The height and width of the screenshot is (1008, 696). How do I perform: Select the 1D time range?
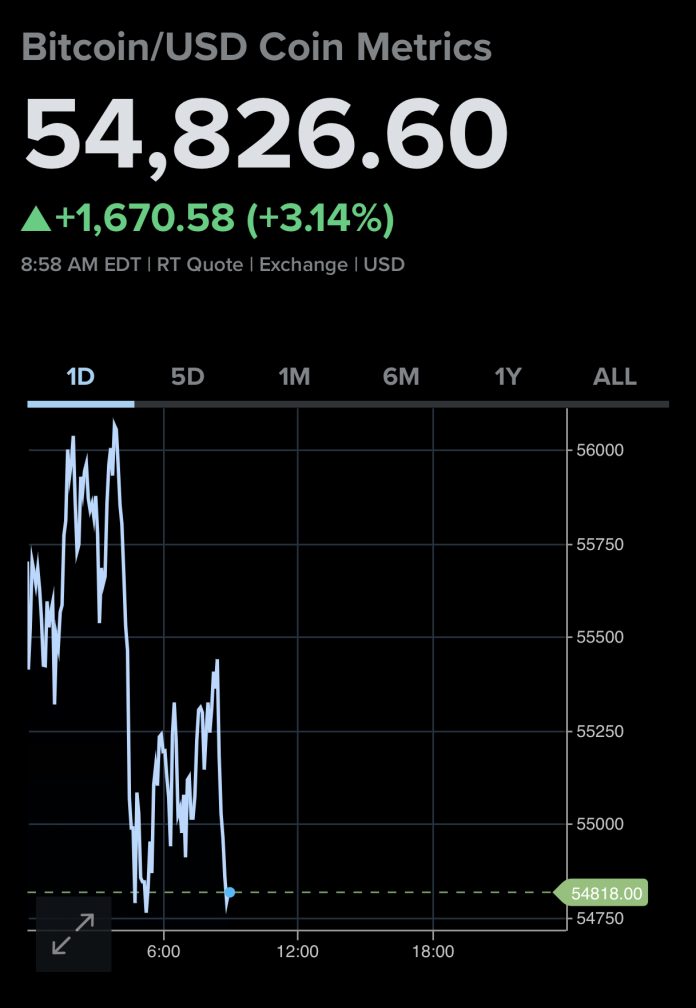coord(80,377)
